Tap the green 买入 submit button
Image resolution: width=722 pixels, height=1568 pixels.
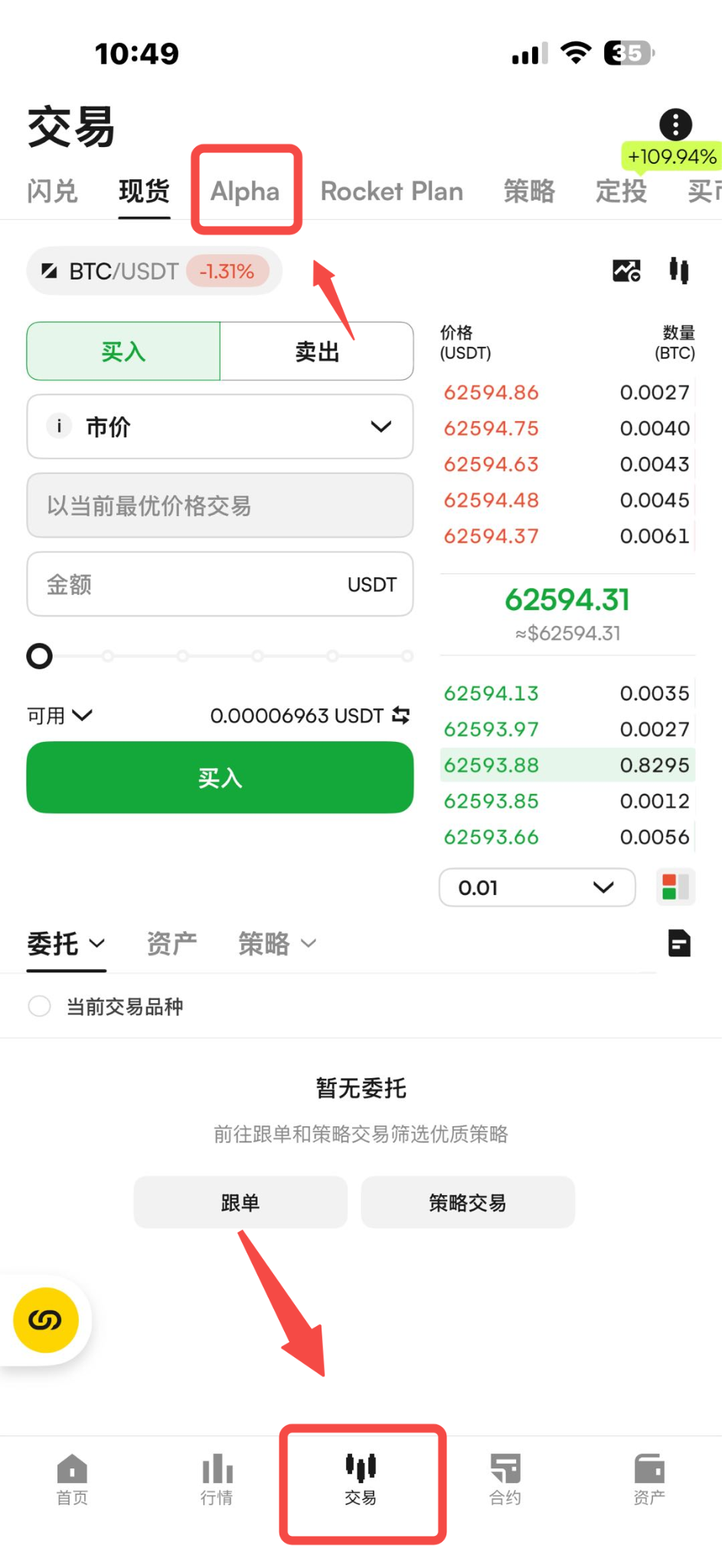[220, 778]
